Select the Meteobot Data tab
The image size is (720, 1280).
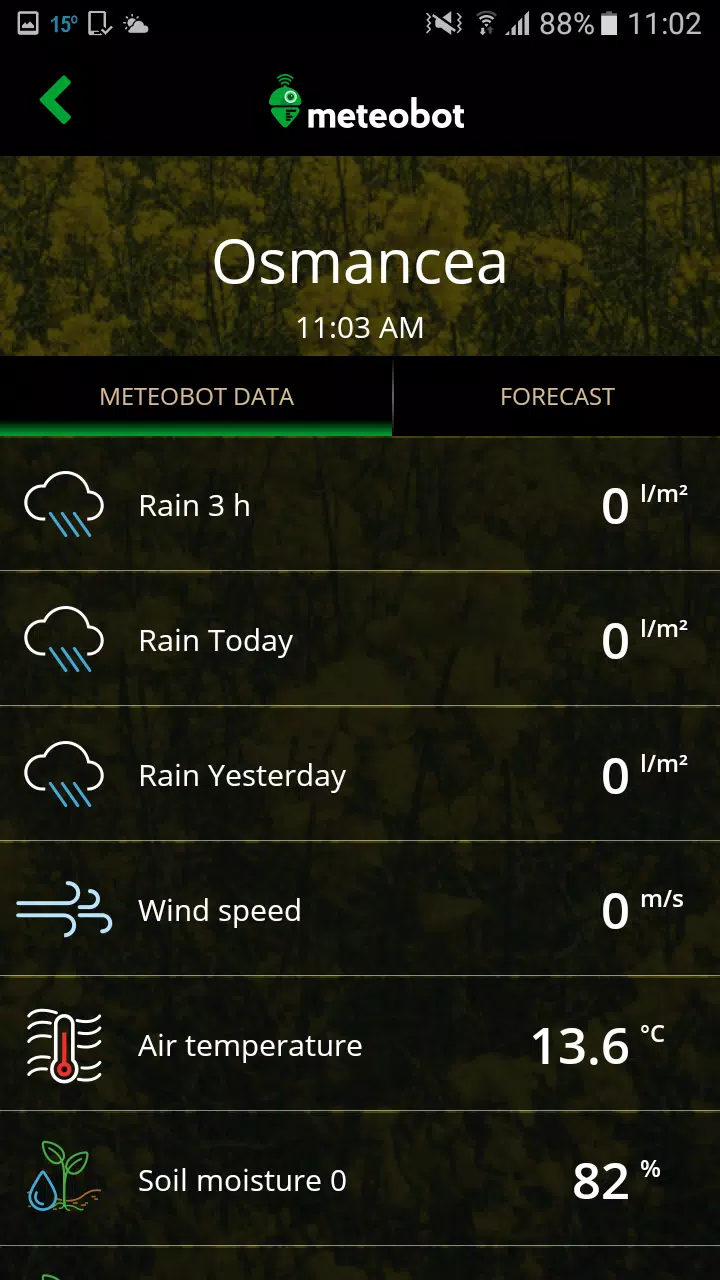click(x=197, y=397)
